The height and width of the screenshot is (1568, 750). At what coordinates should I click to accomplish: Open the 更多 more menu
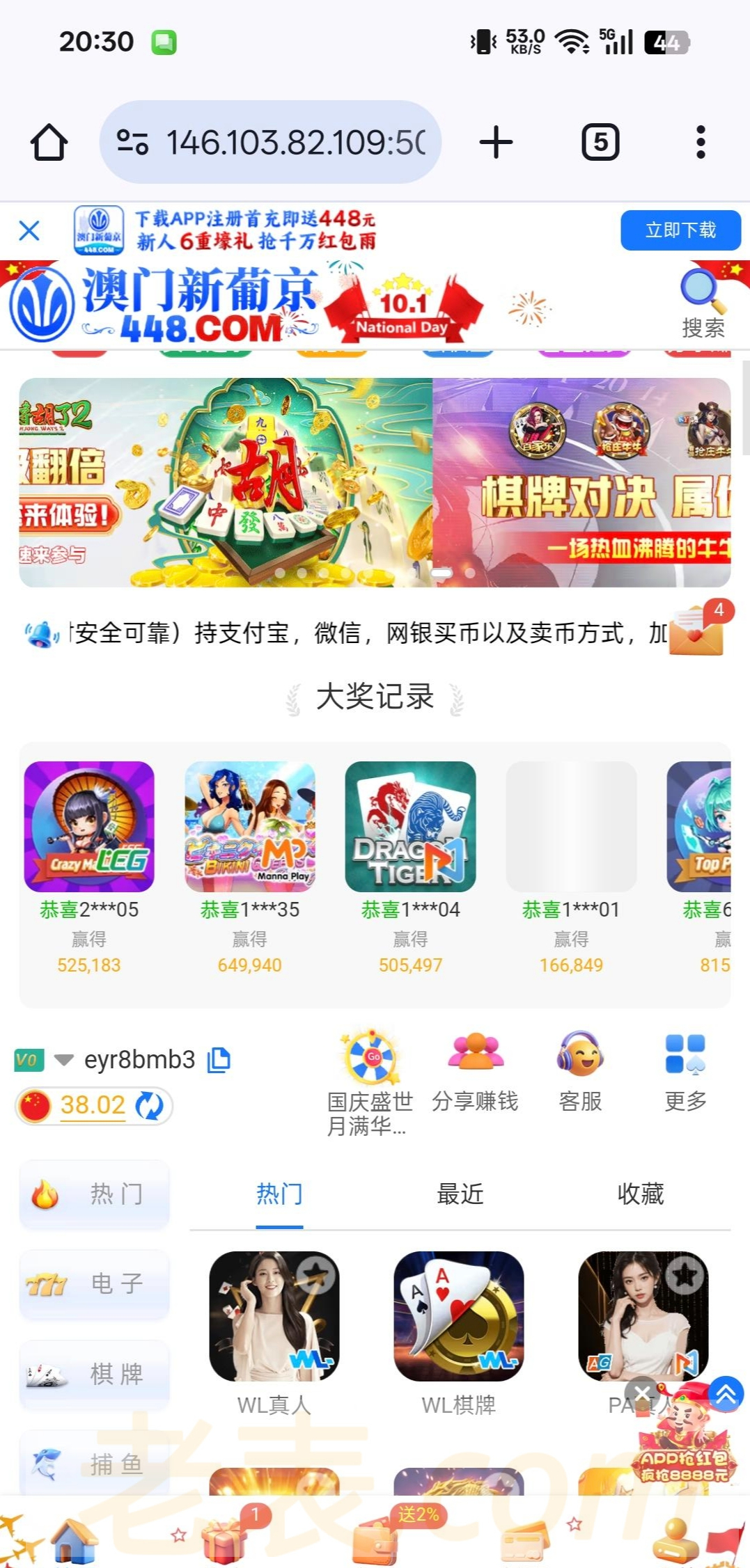pyautogui.click(x=685, y=1072)
